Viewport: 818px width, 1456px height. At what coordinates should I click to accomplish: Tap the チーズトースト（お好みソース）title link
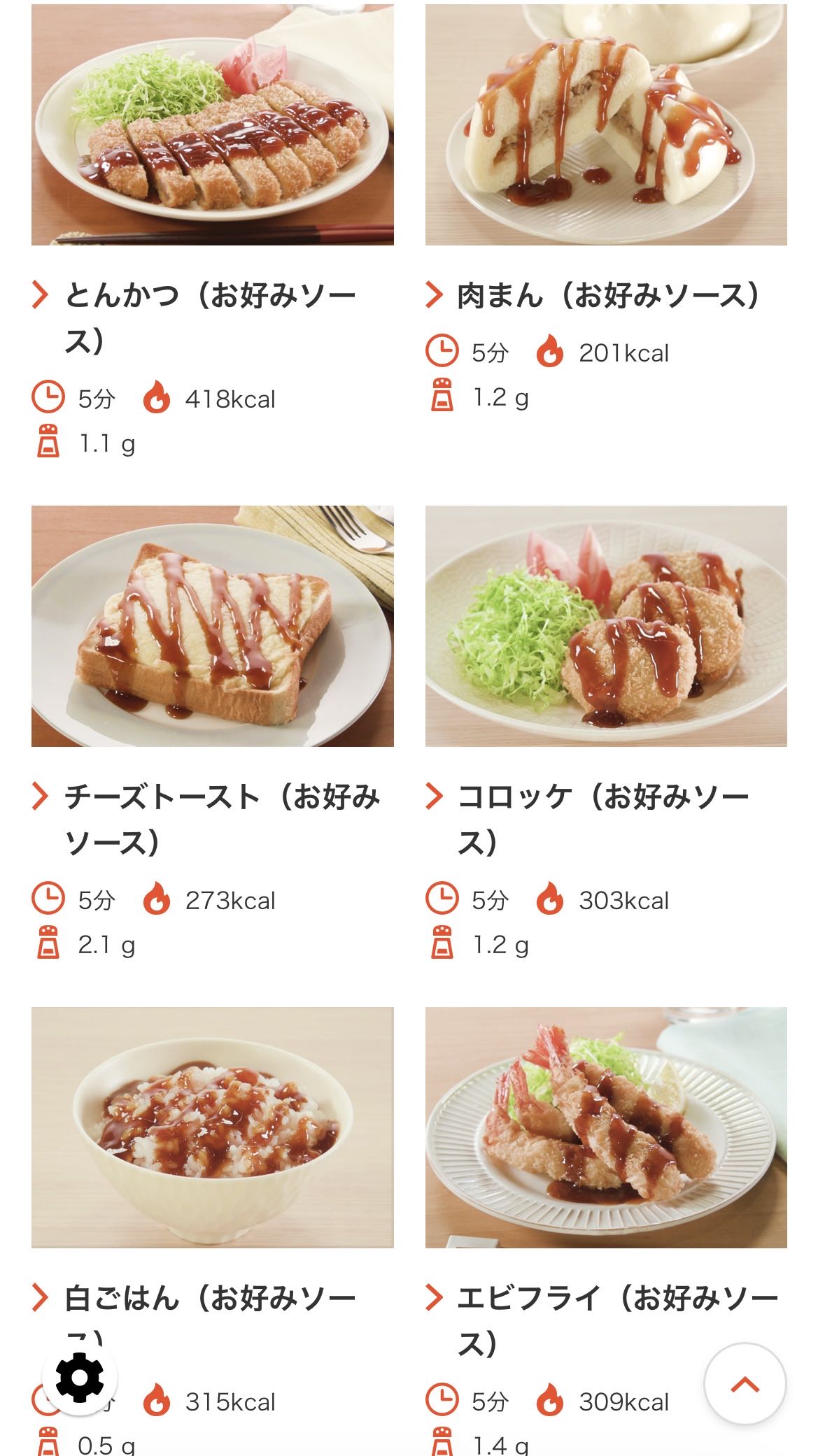pos(223,820)
